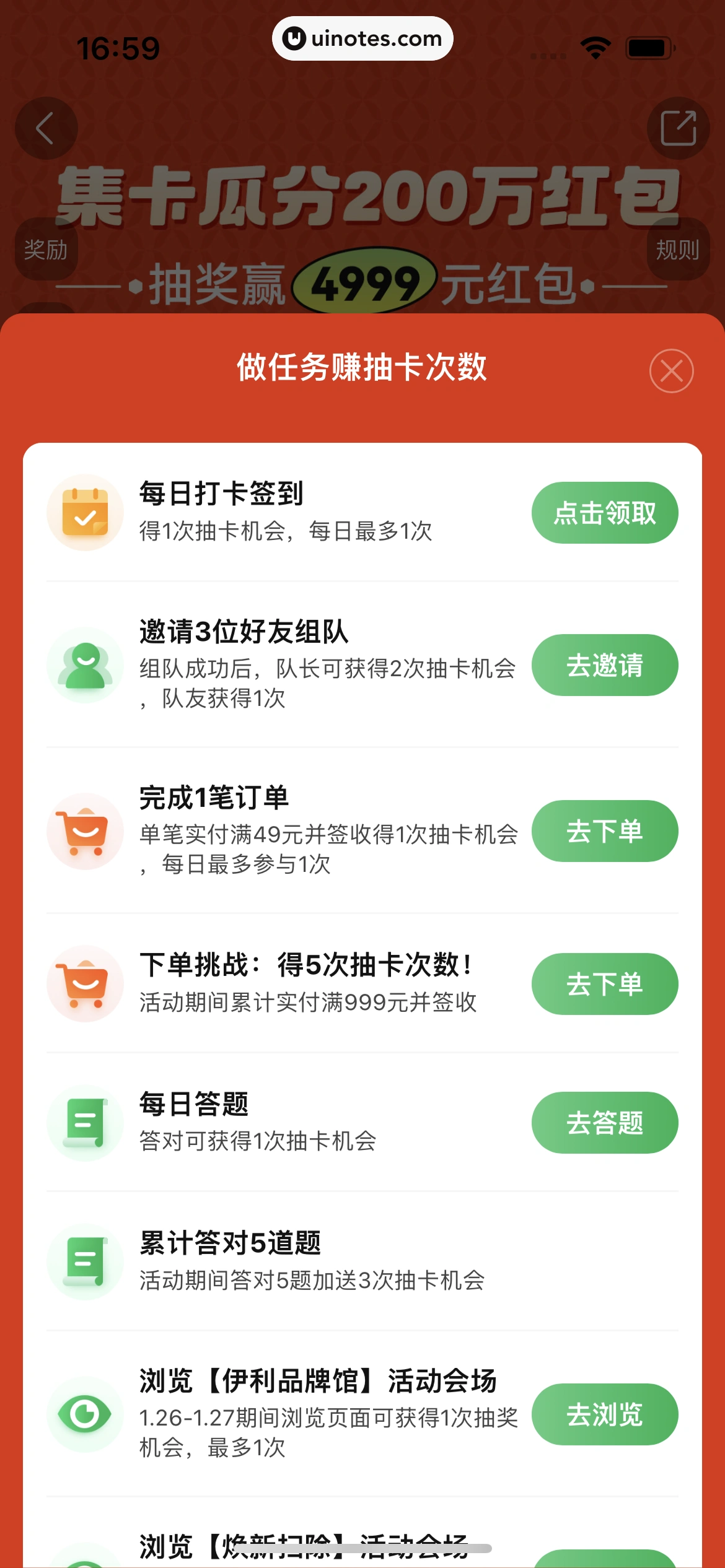Click the uinotes.com banner at the top
Viewport: 725px width, 1568px height.
pyautogui.click(x=362, y=38)
